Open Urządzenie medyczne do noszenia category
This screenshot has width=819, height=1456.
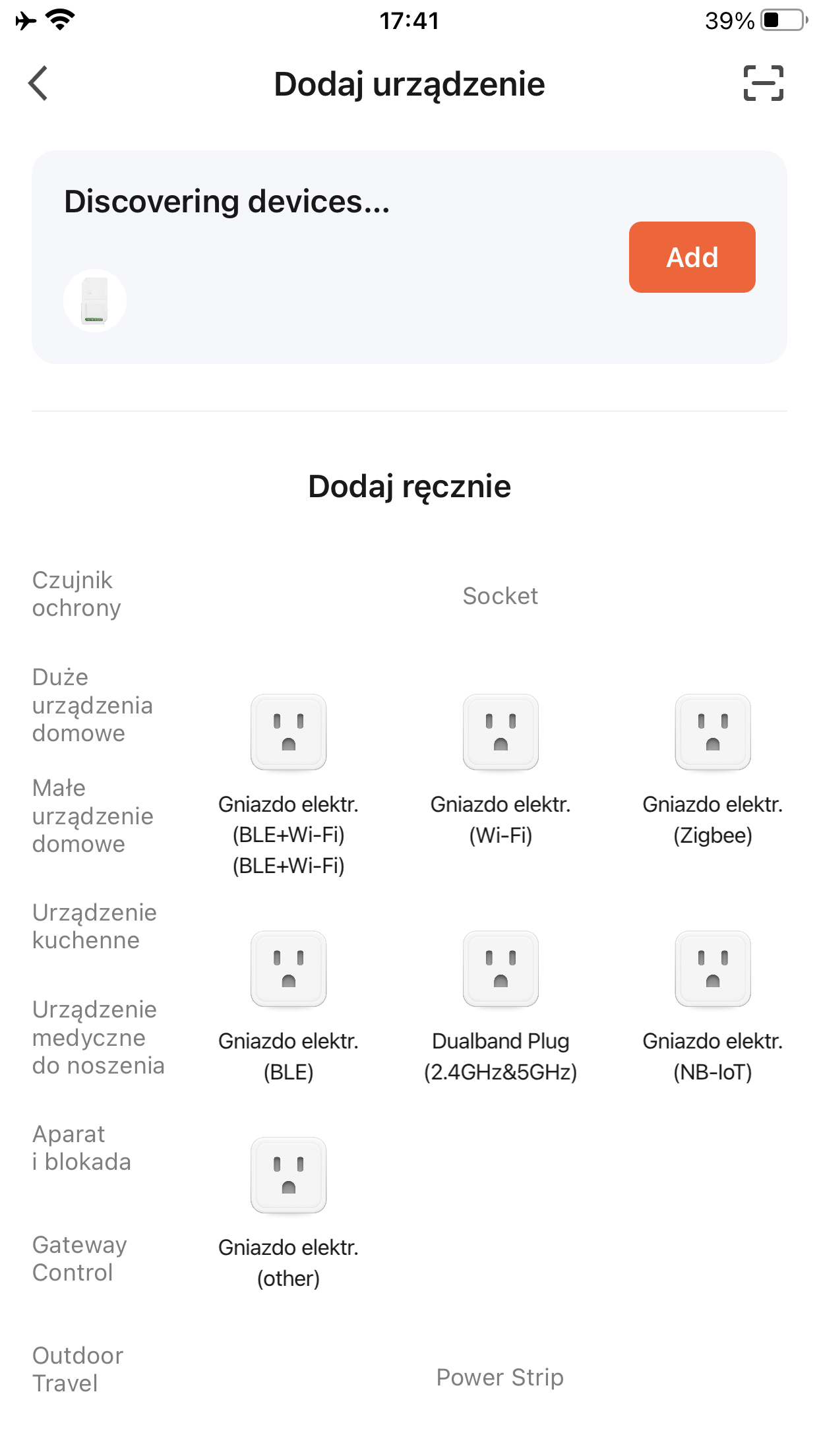click(x=98, y=1037)
